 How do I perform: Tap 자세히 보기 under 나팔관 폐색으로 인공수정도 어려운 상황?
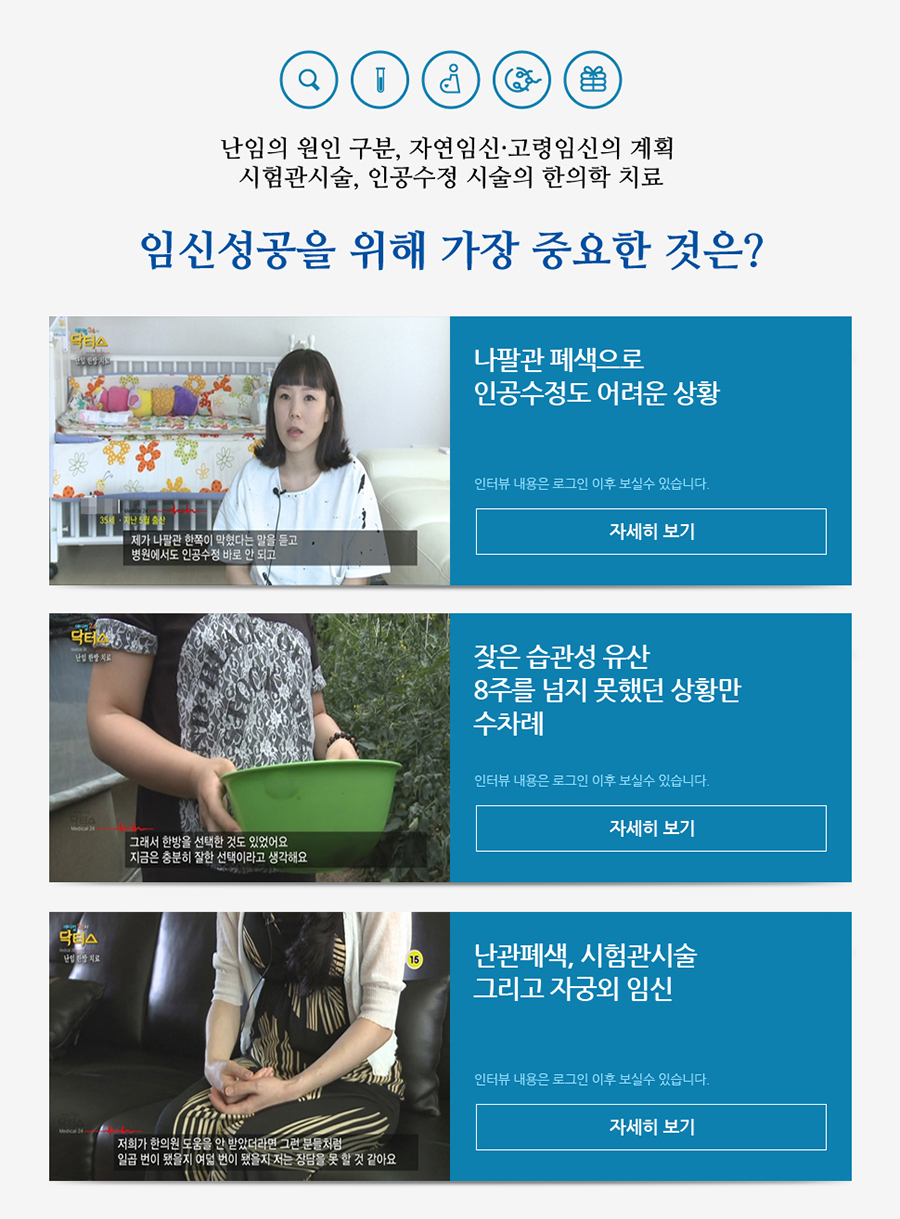651,531
